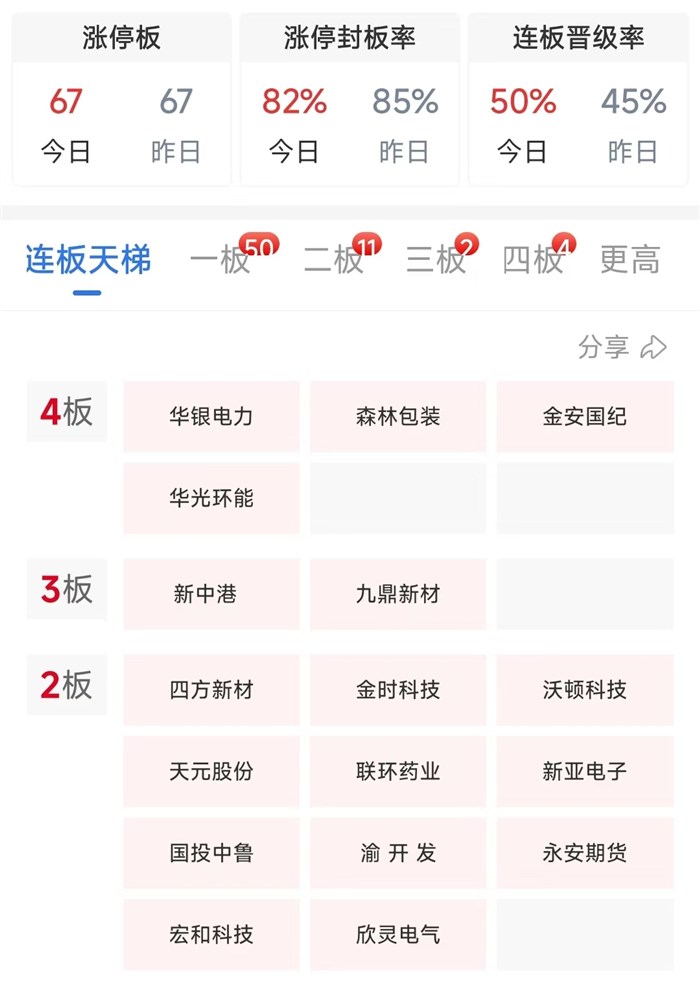Open stock 四方新材
This screenshot has width=700, height=989.
(211, 690)
